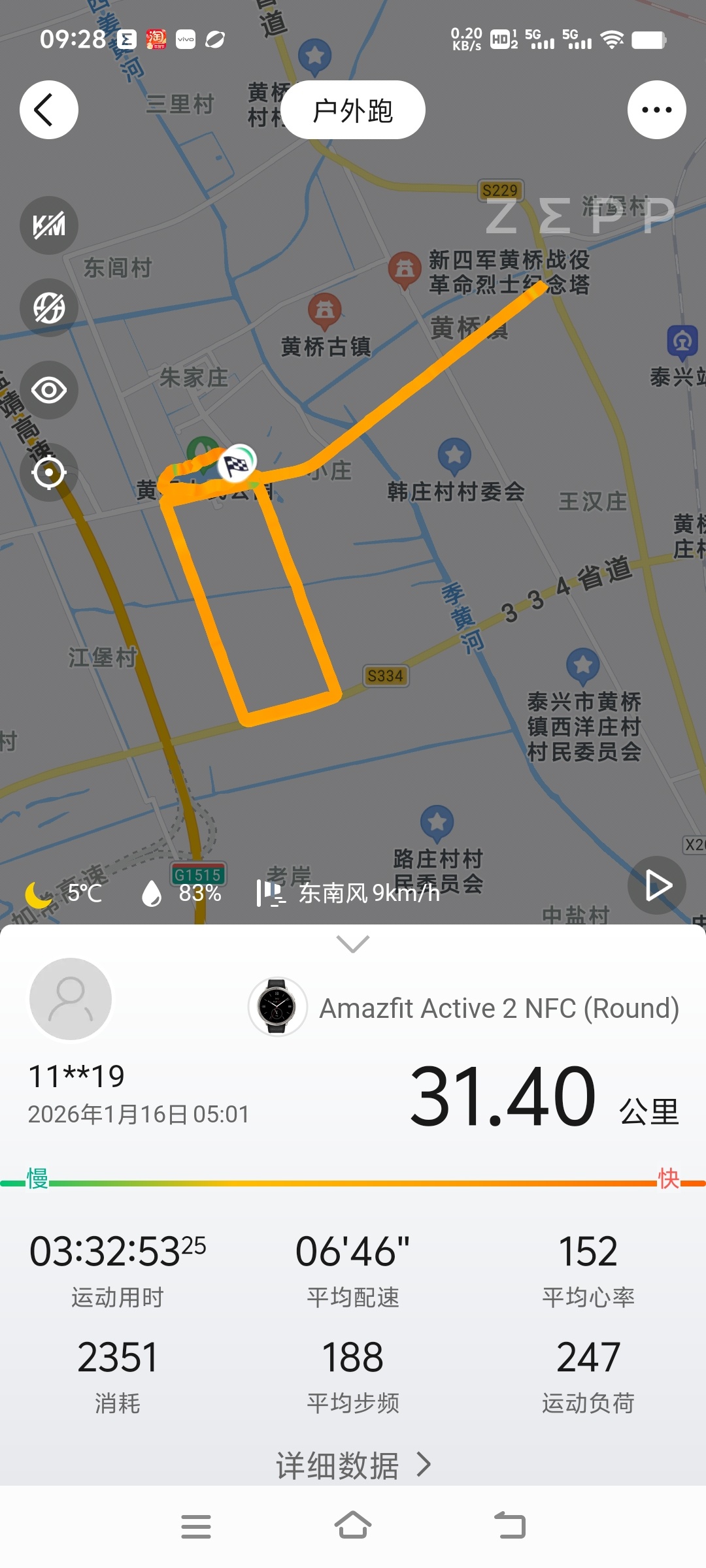Open the three-dot overflow menu

pos(656,110)
